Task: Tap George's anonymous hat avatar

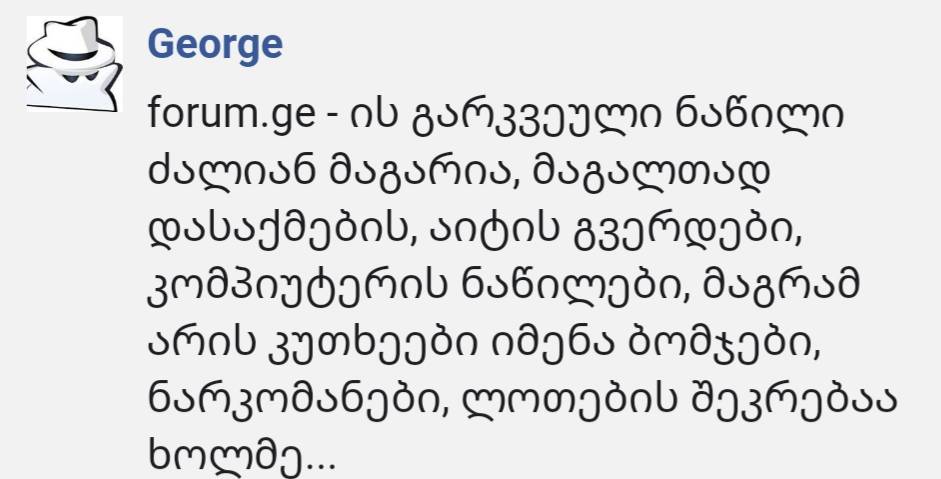Action: [72, 64]
